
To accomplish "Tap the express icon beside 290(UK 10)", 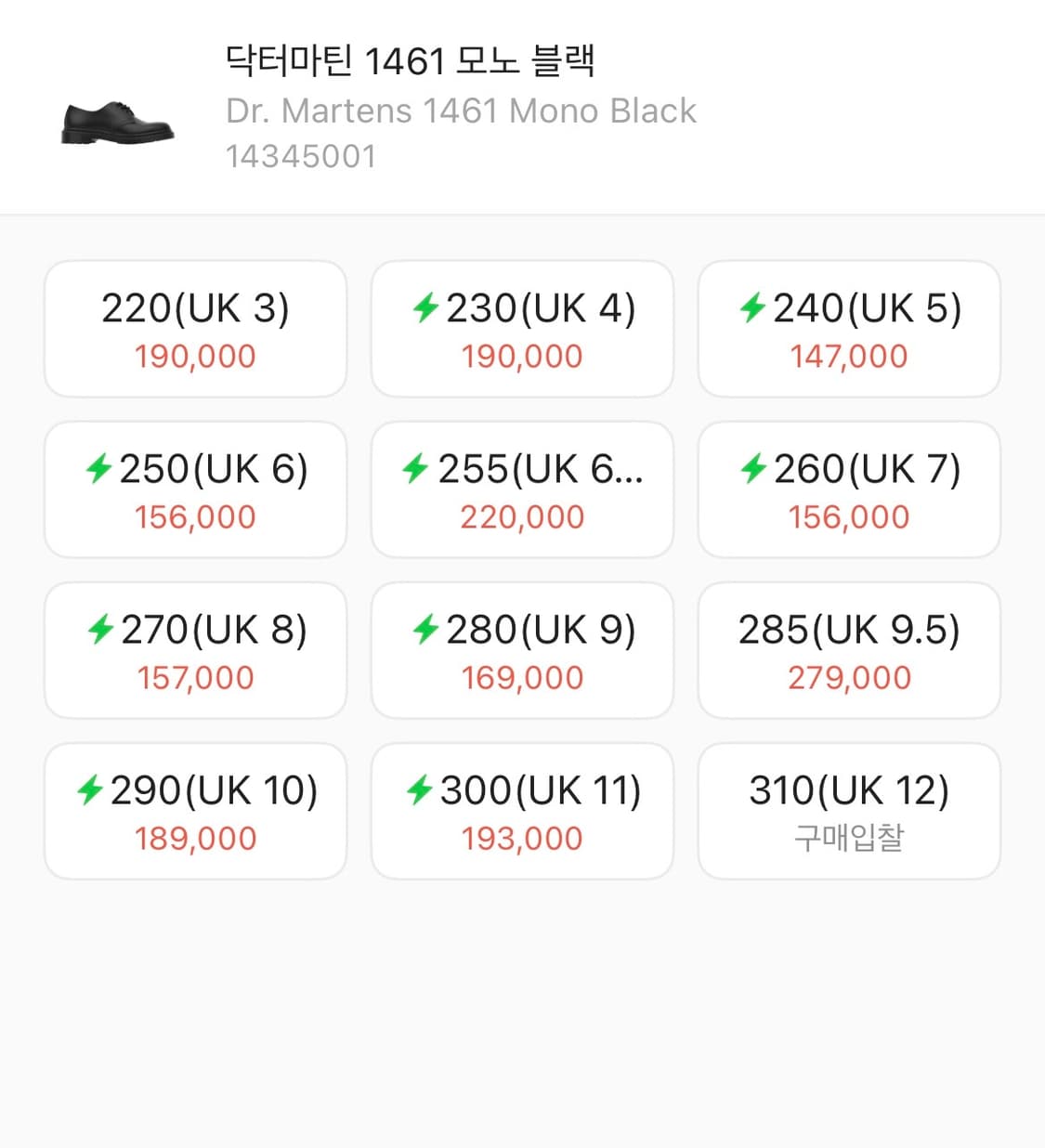I will 90,789.
